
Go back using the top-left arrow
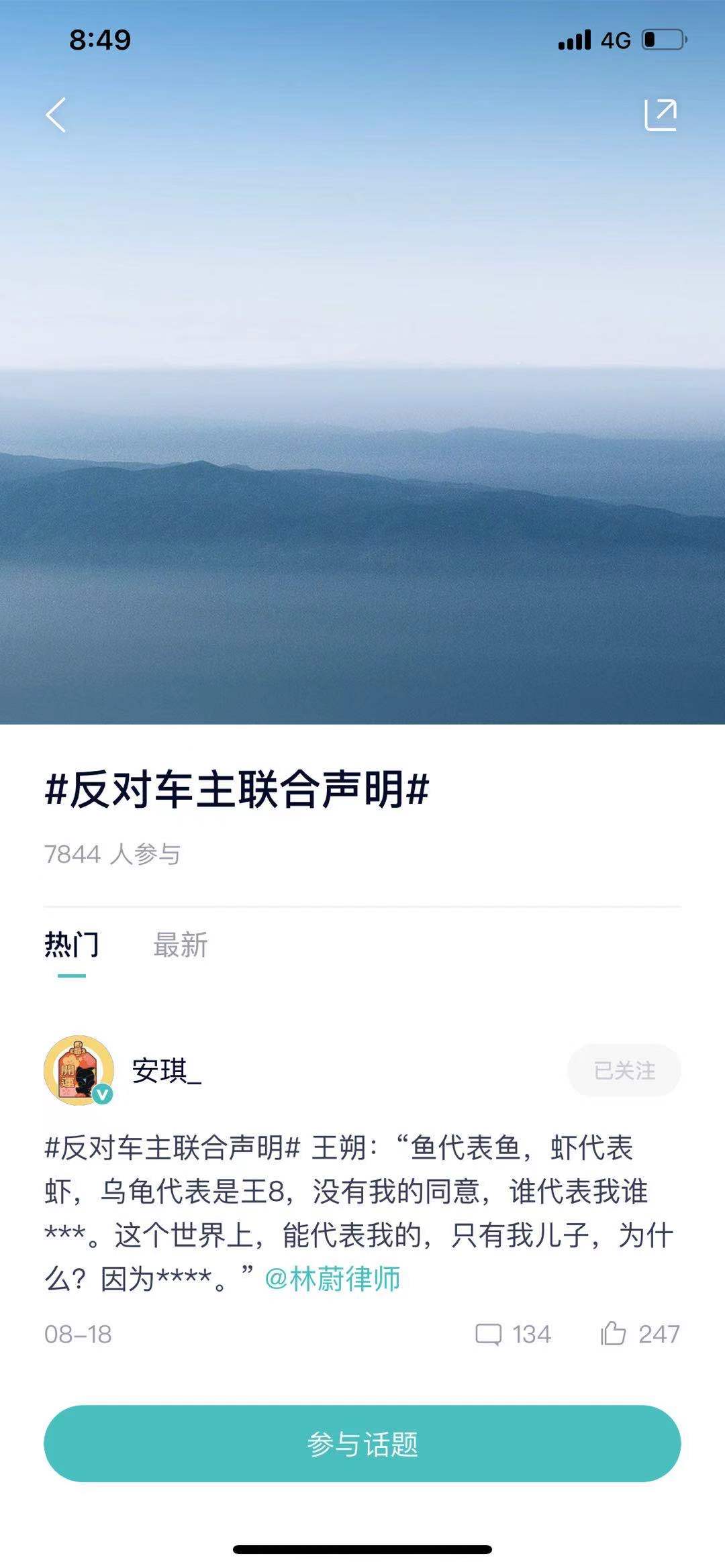[x=56, y=115]
